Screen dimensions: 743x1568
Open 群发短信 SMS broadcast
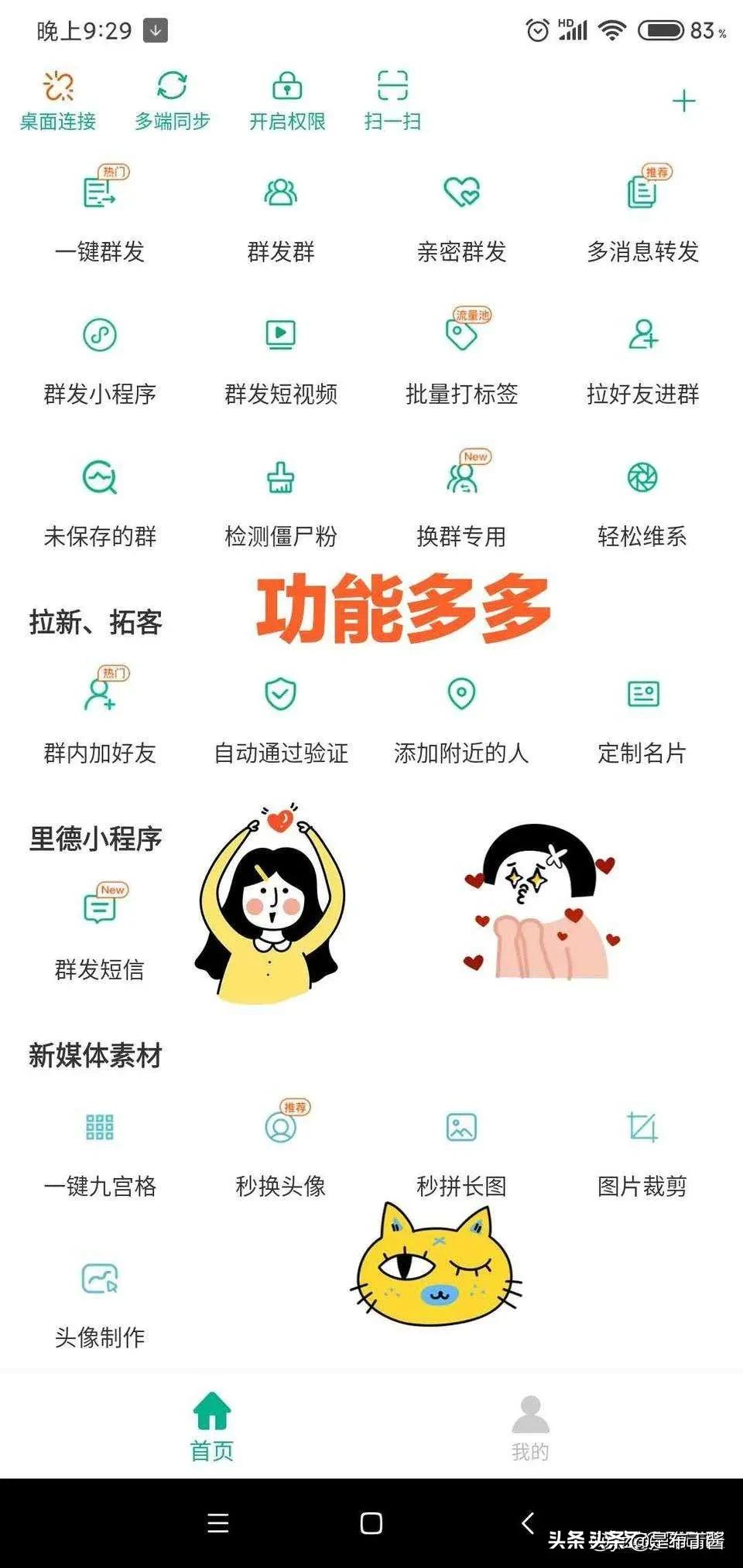tap(100, 932)
